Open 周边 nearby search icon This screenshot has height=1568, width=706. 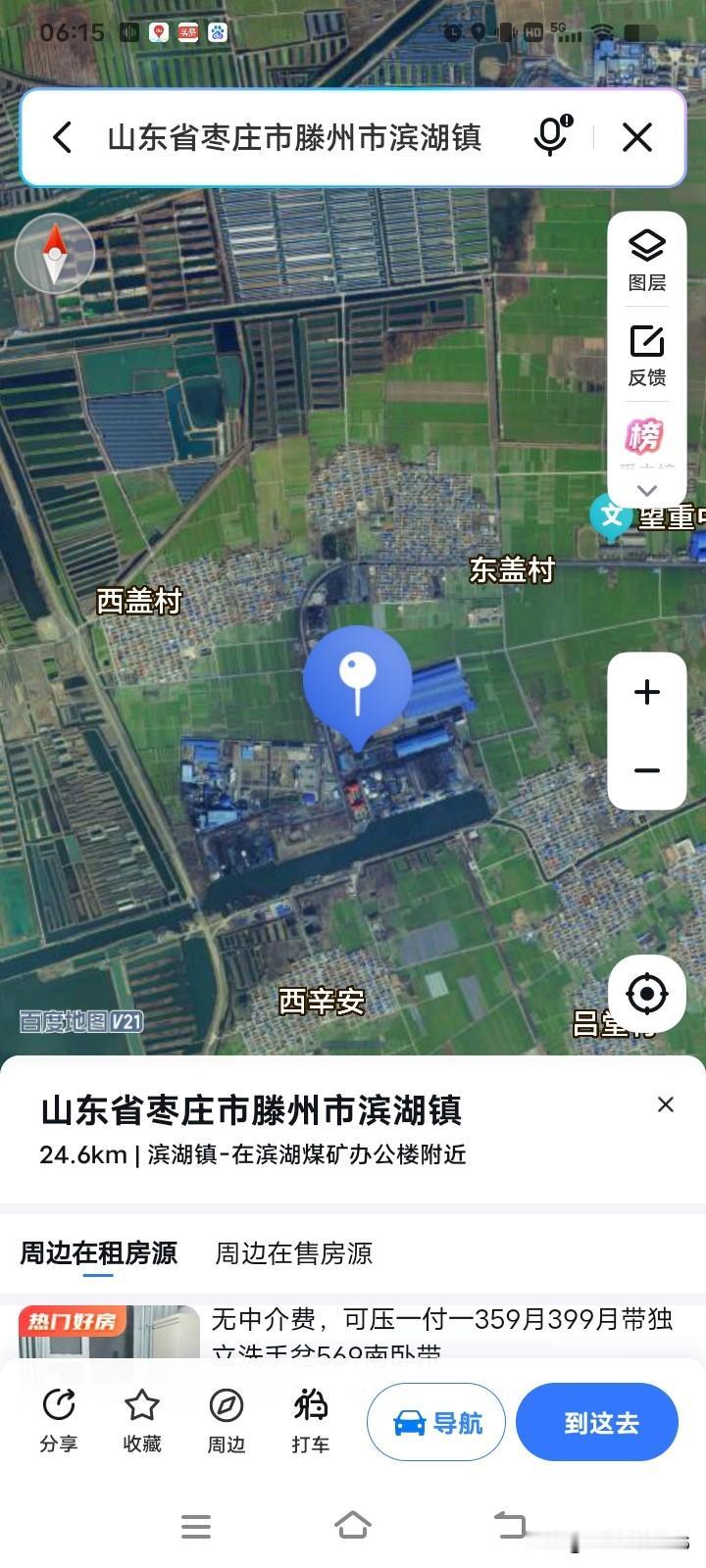pos(226,1421)
